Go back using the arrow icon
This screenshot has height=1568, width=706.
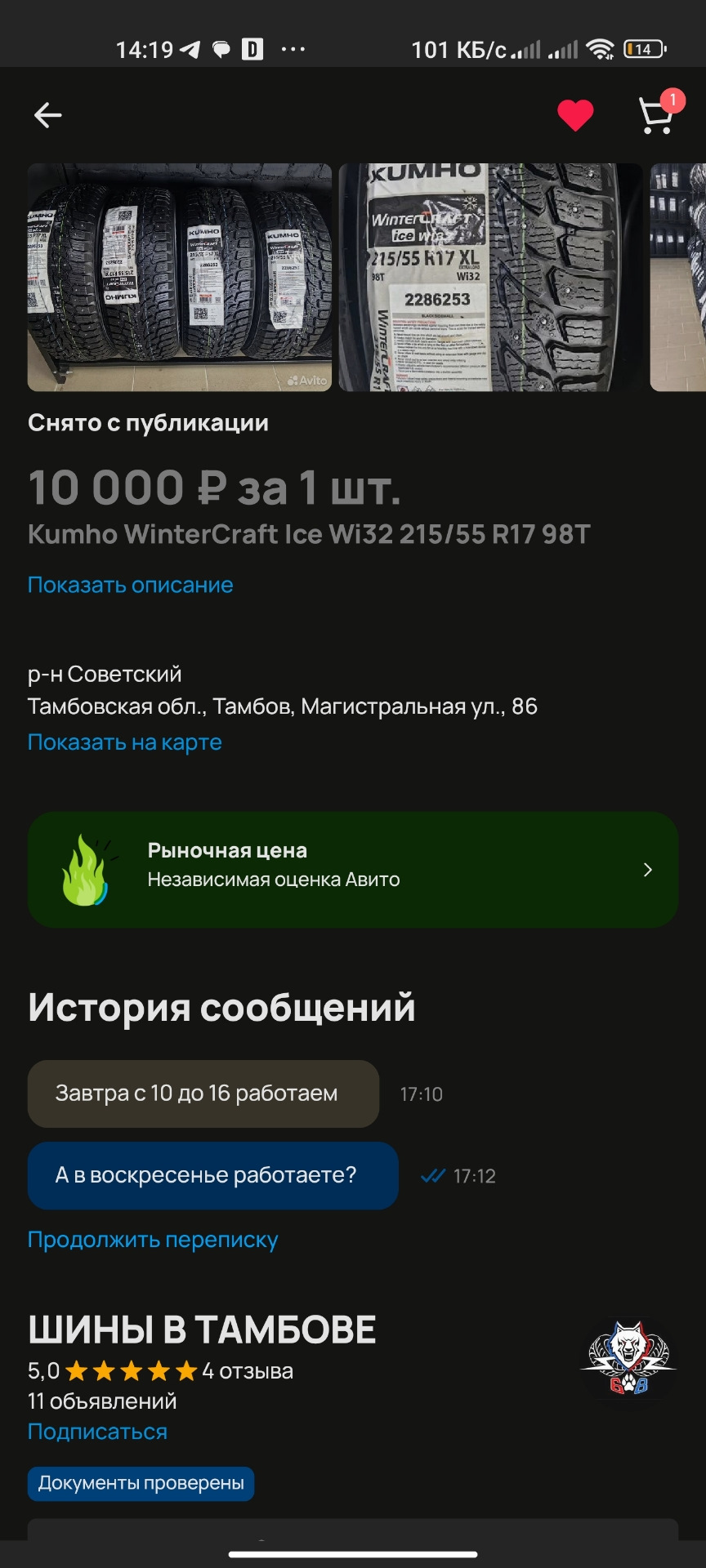click(47, 115)
